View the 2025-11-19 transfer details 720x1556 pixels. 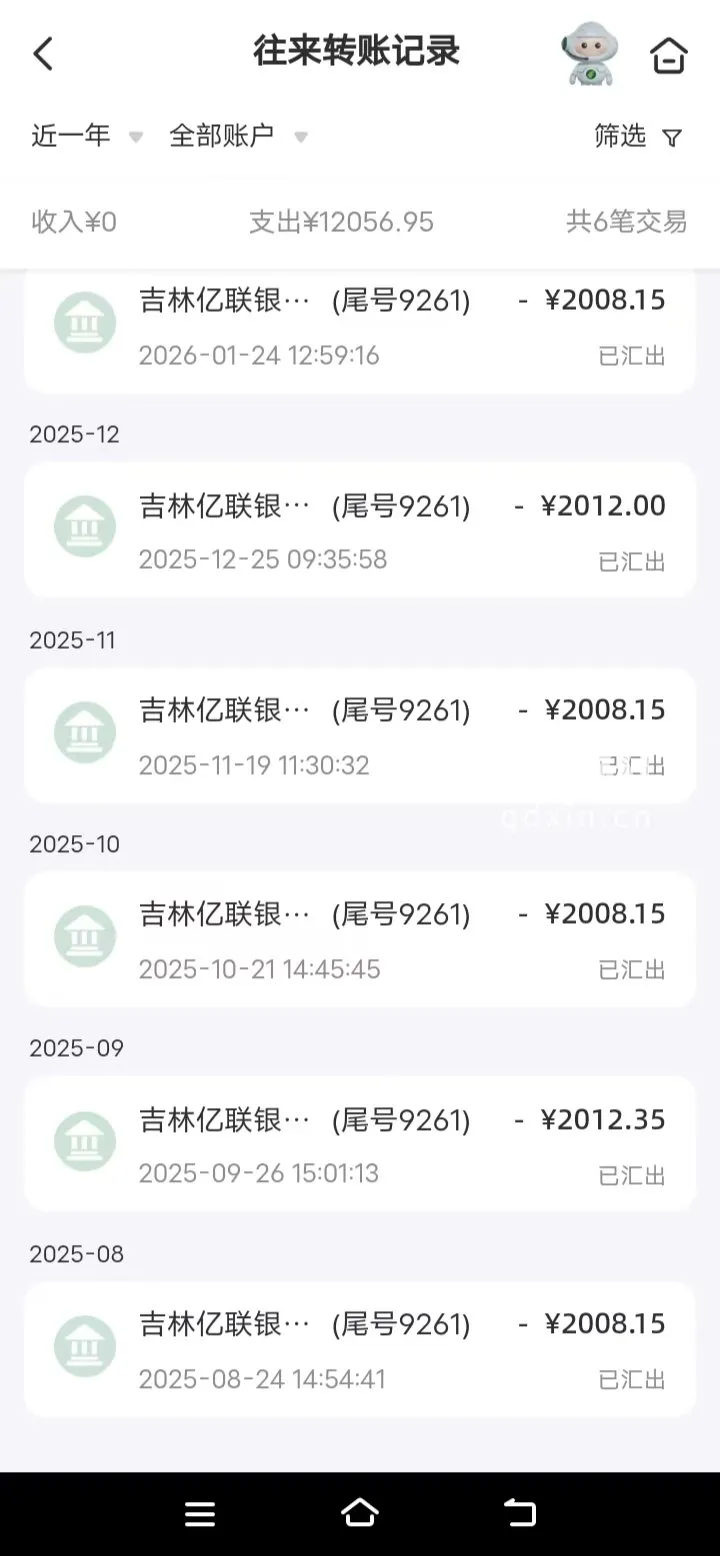point(359,736)
